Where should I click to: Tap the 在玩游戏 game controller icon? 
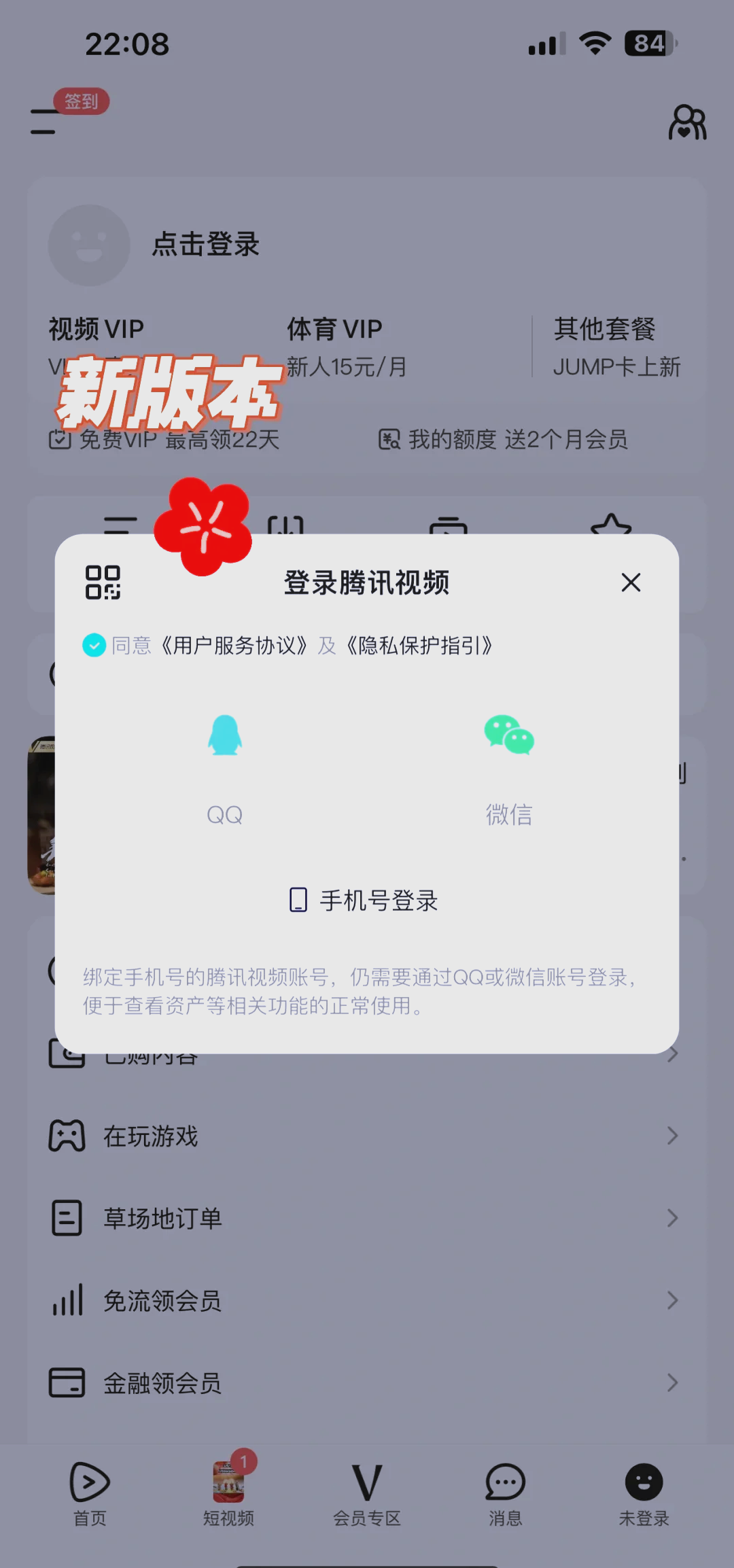66,1134
